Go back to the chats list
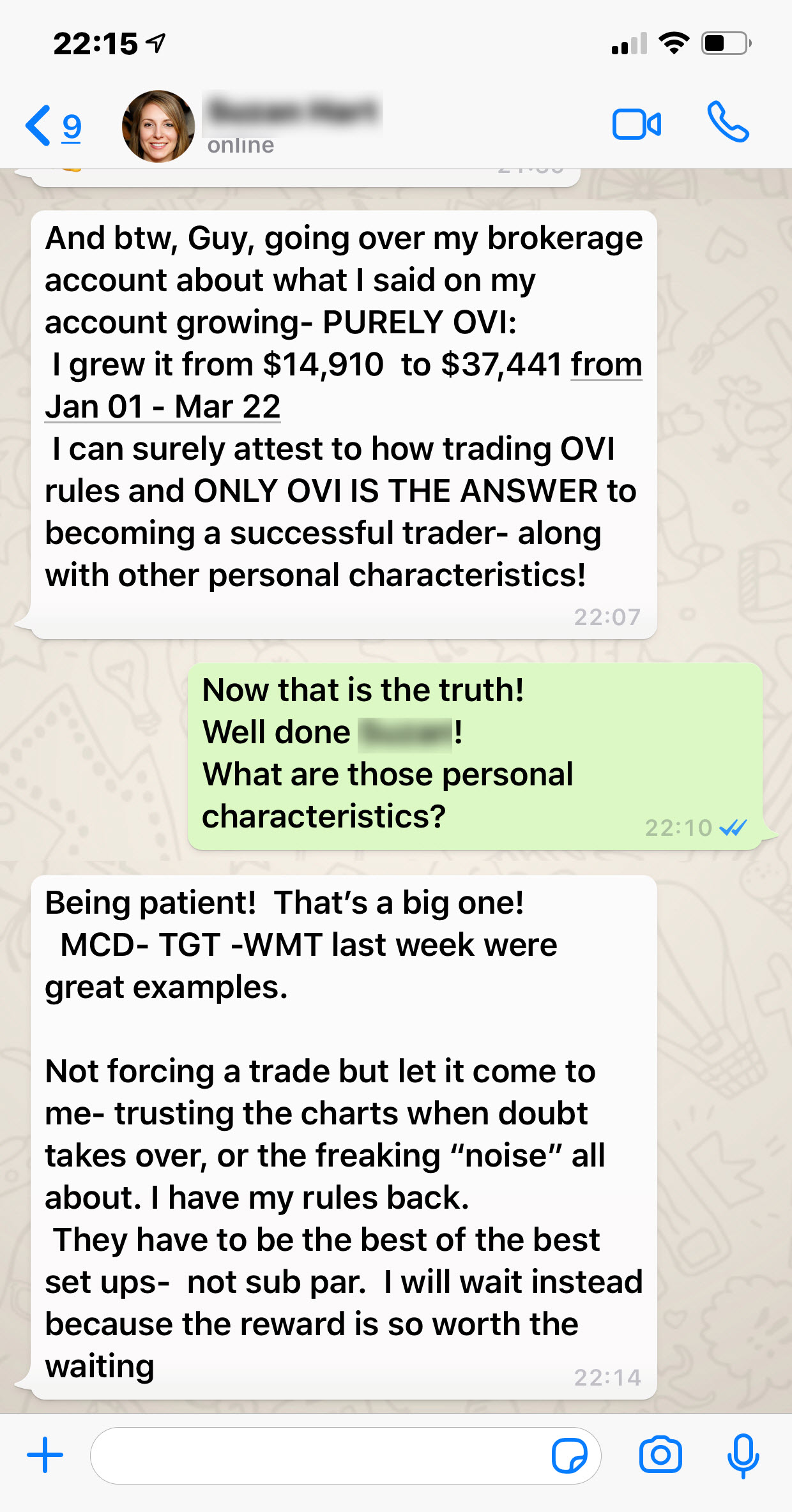This screenshot has width=792, height=1512. click(x=52, y=126)
